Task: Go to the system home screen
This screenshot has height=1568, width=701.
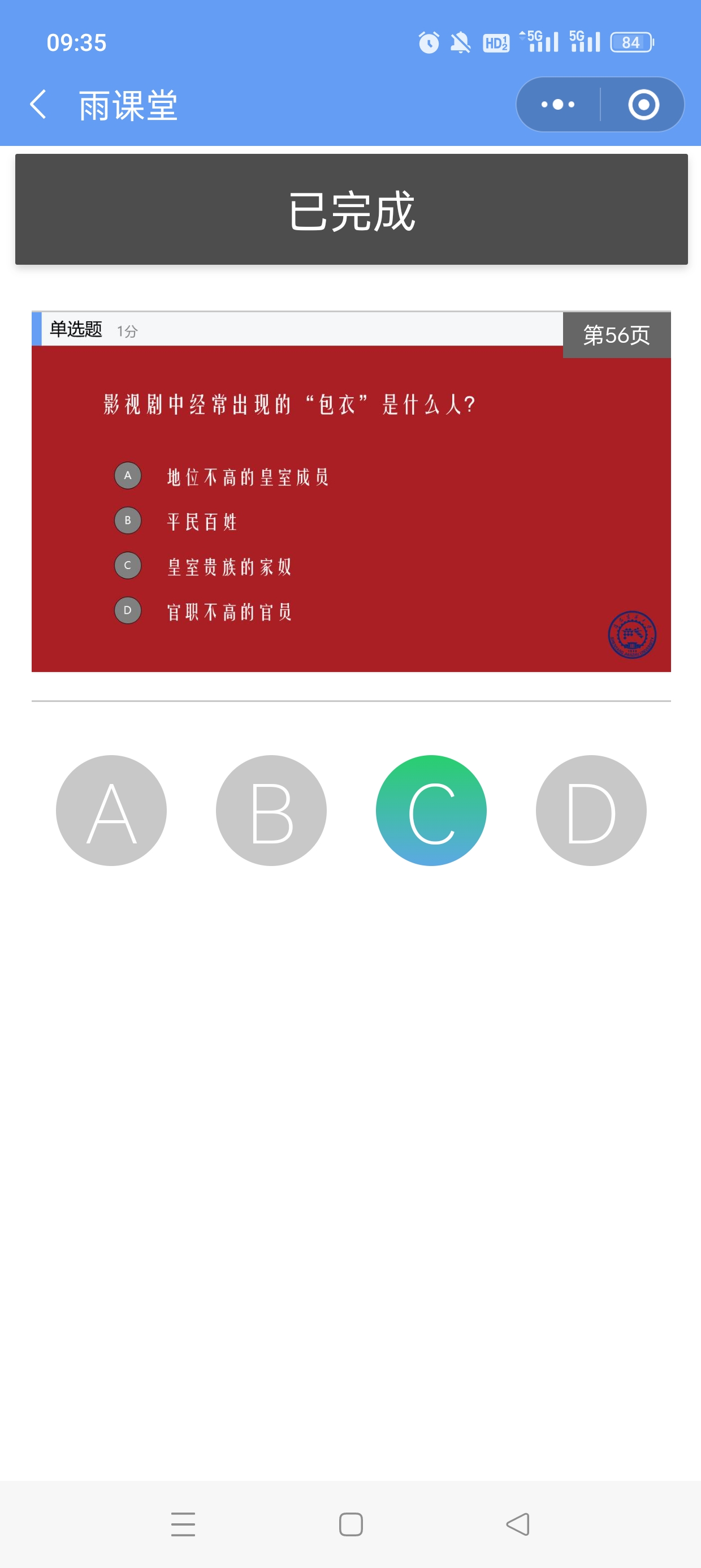Action: point(351,1523)
